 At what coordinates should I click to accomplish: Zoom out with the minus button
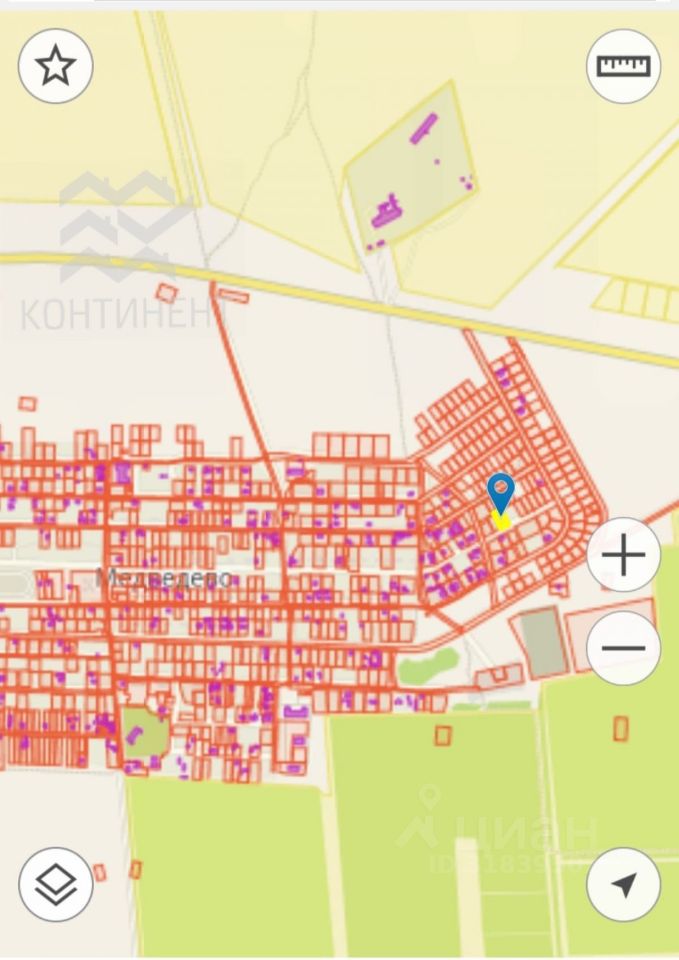623,648
